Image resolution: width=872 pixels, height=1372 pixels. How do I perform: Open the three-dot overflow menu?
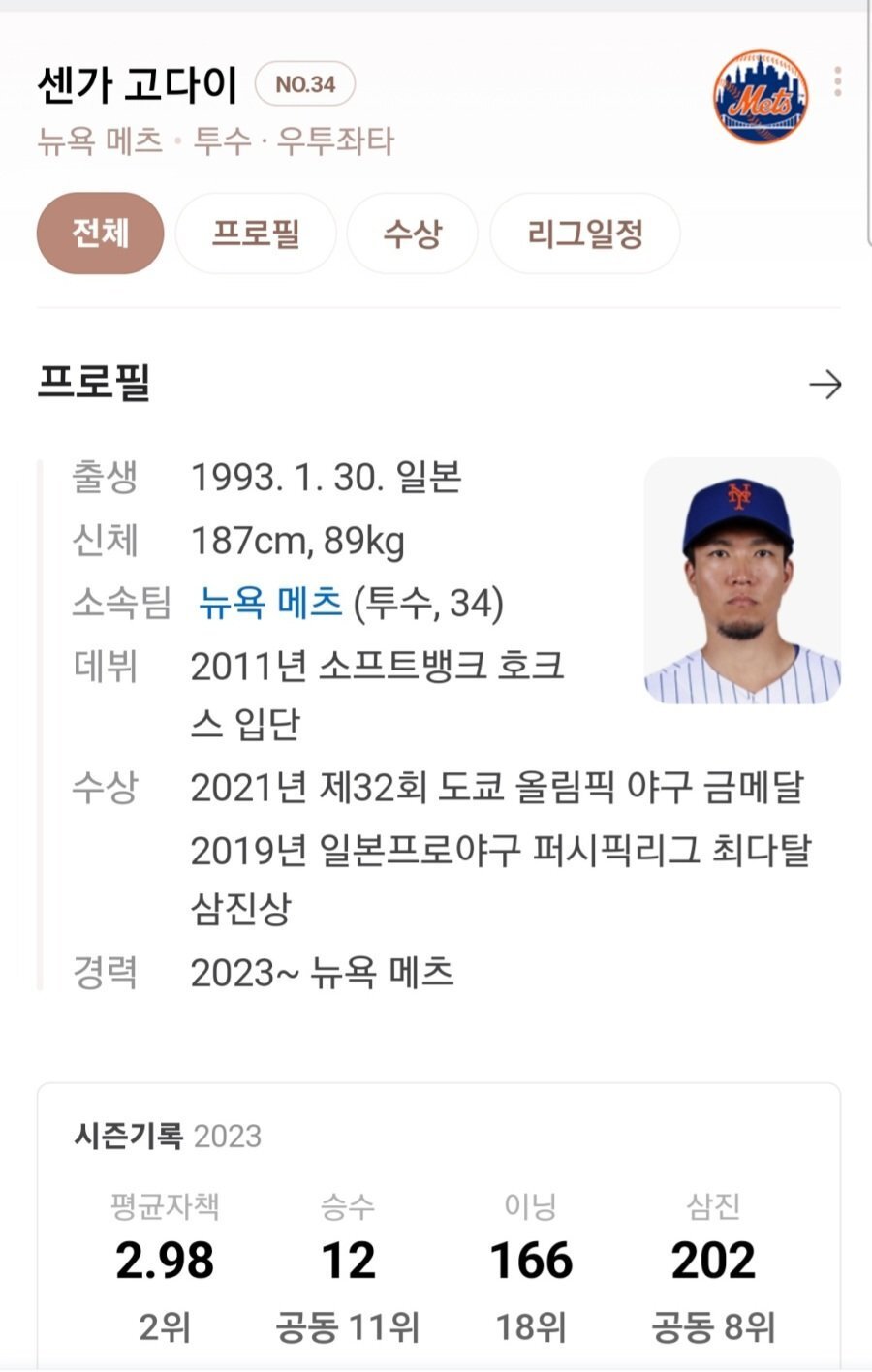837,82
